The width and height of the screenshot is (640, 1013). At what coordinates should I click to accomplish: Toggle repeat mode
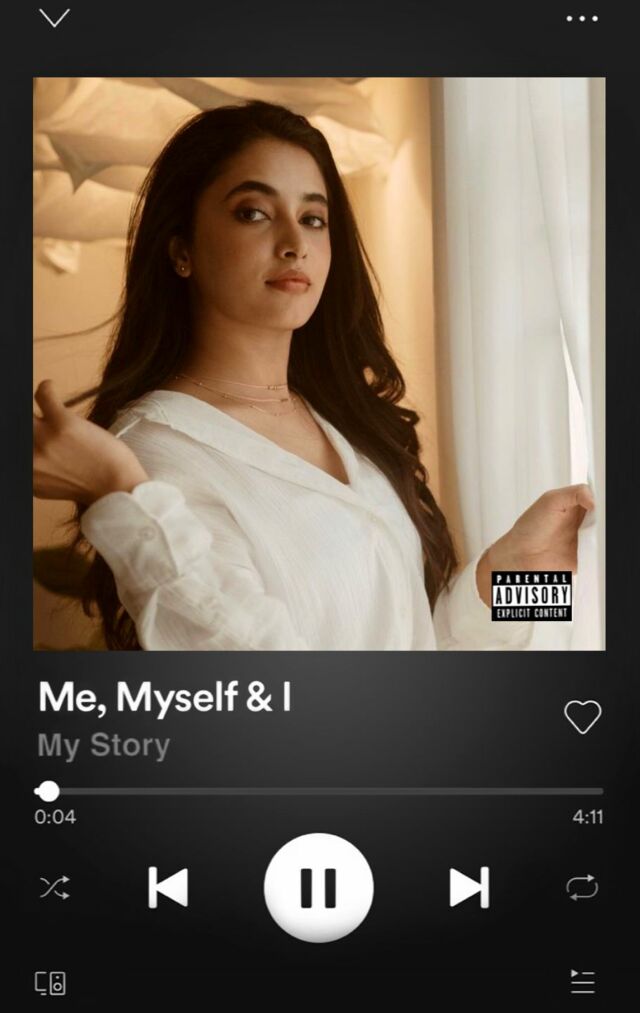point(582,887)
